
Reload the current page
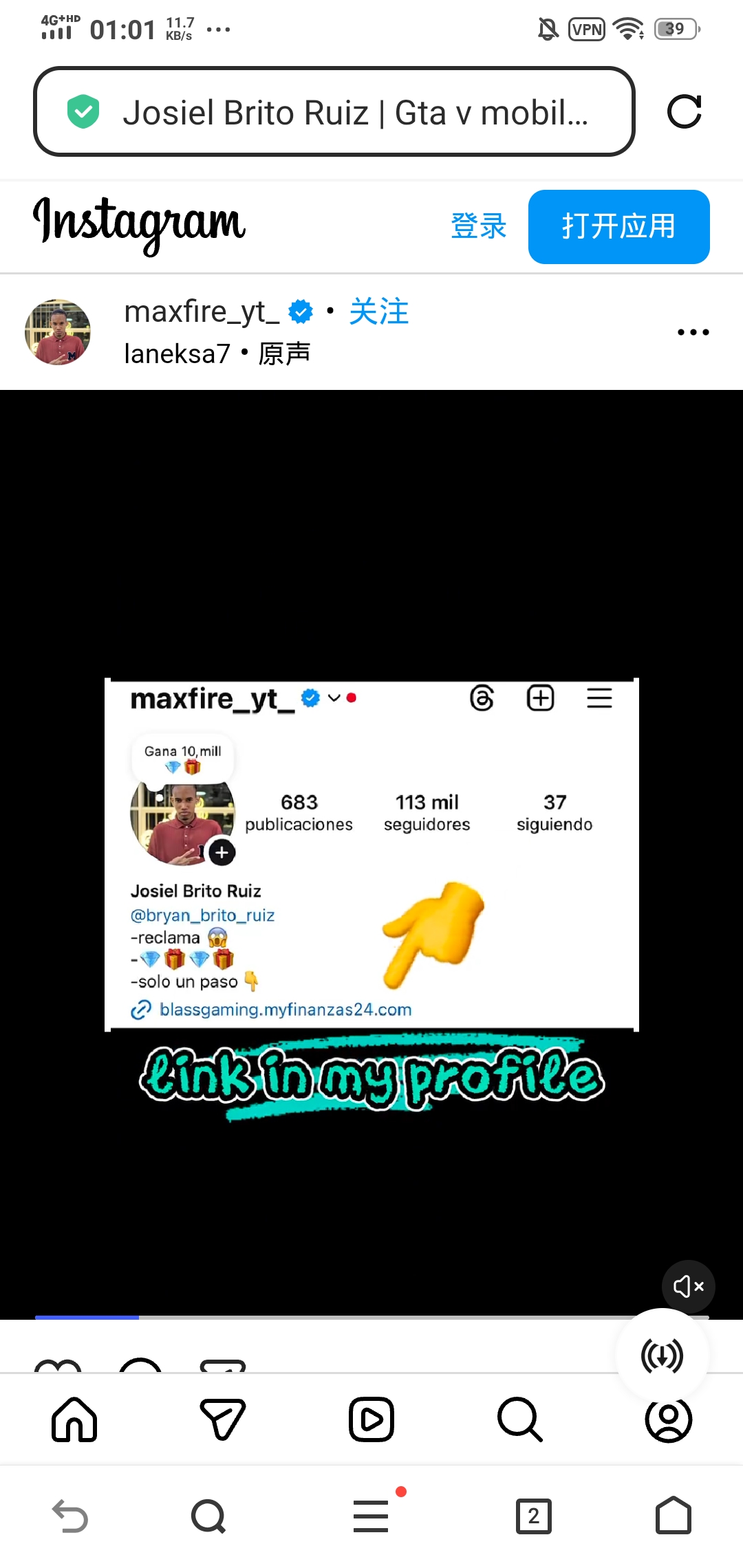684,112
